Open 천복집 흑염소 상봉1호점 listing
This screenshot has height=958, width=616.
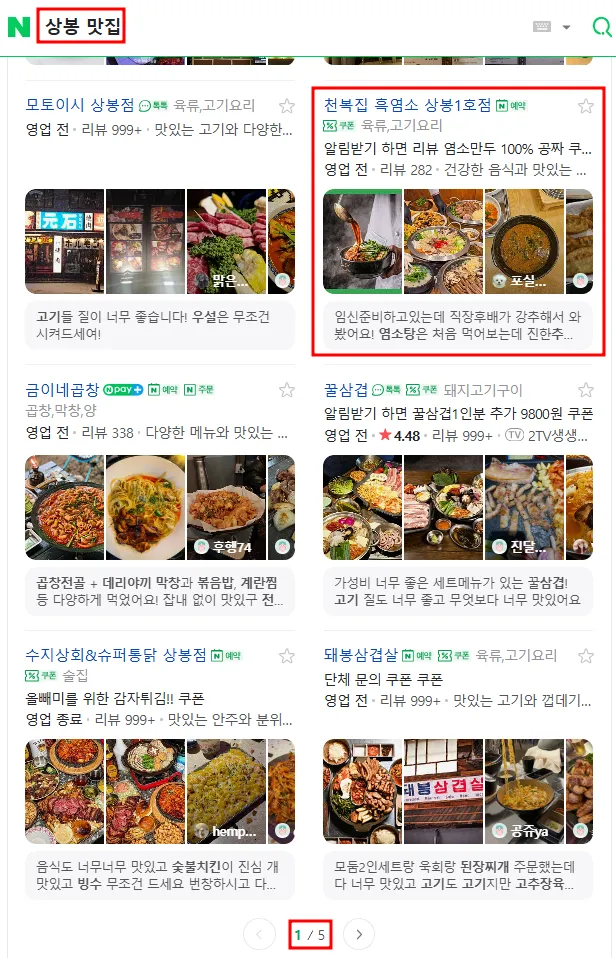(x=407, y=105)
